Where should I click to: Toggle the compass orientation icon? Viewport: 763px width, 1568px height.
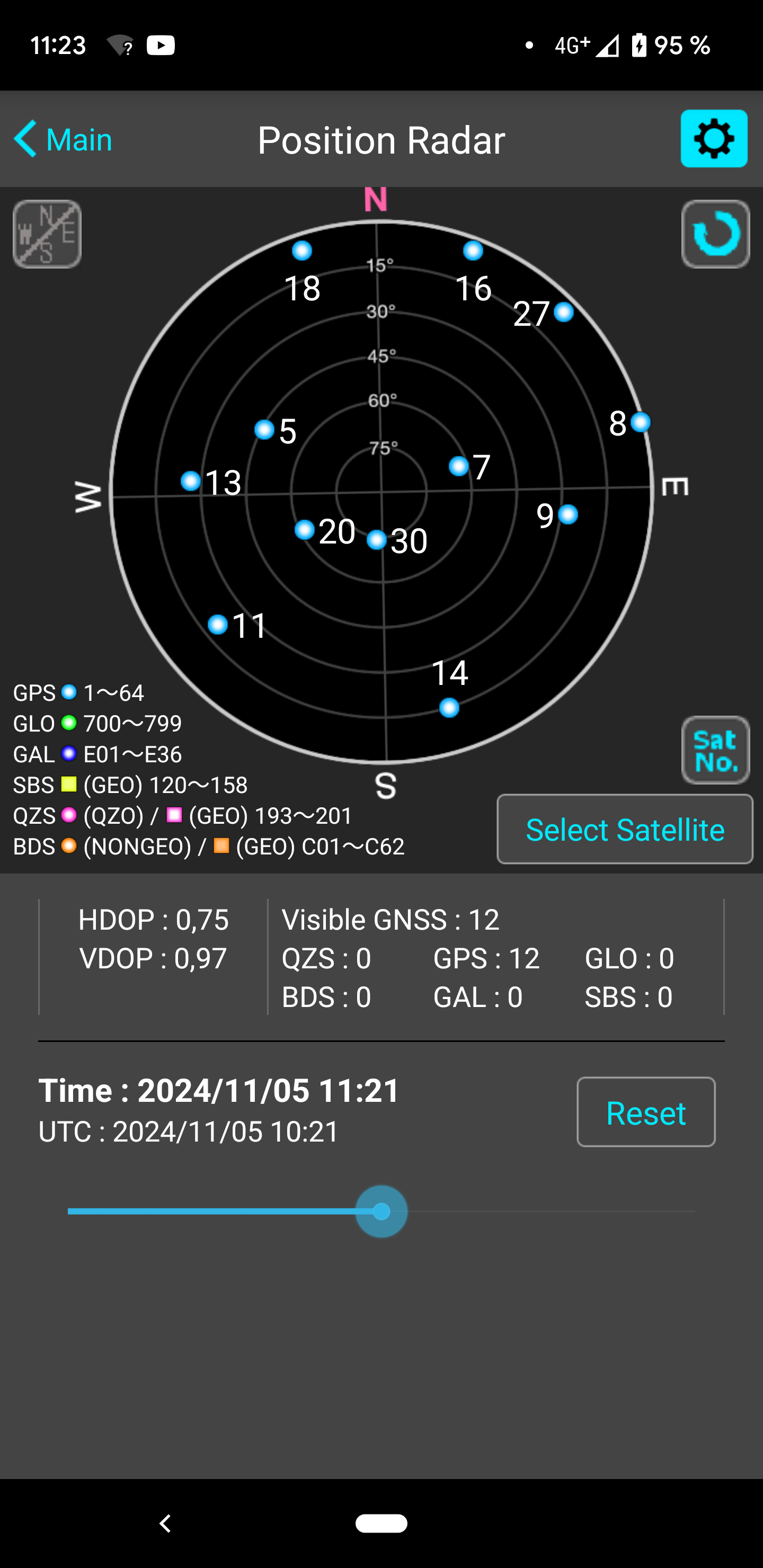click(47, 234)
